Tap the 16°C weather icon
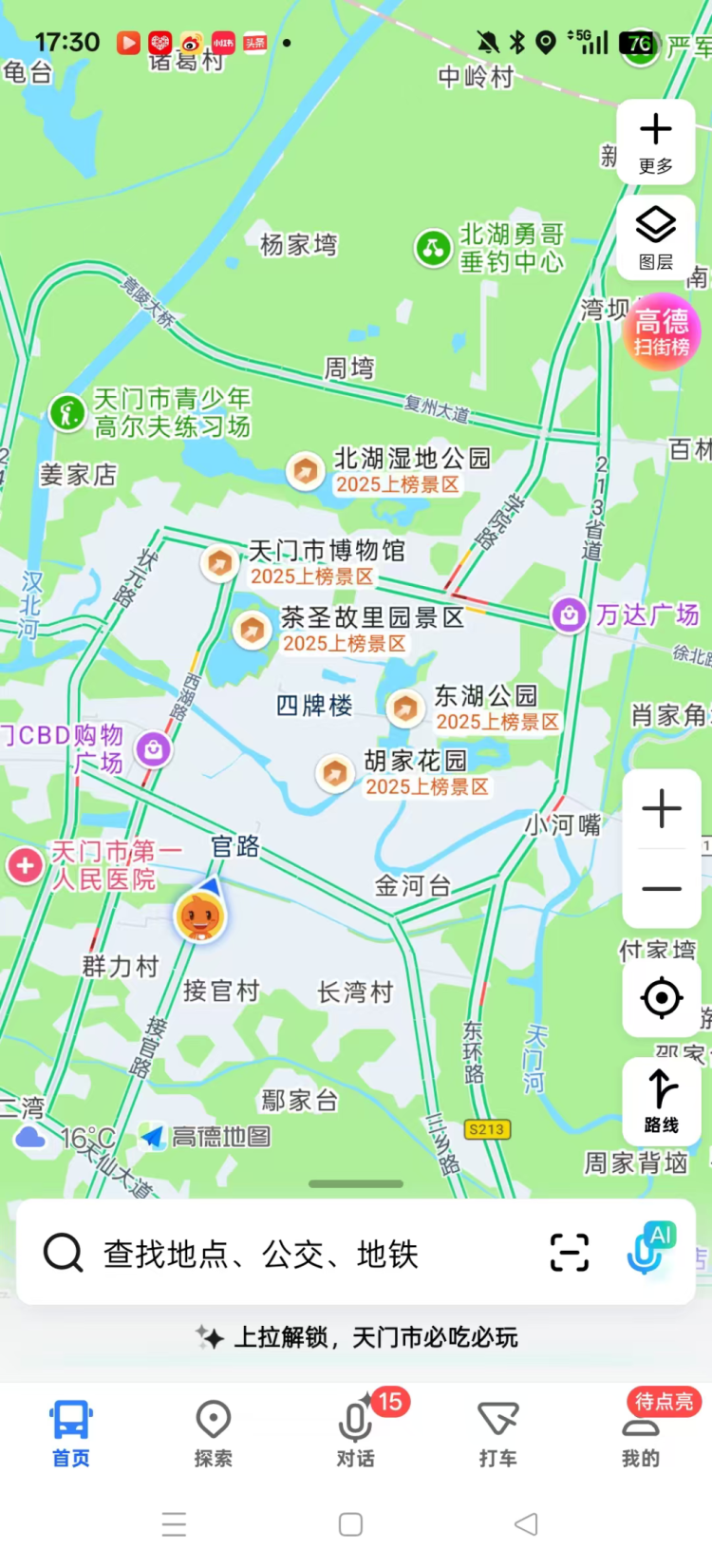Image resolution: width=712 pixels, height=1568 pixels. [28, 1135]
